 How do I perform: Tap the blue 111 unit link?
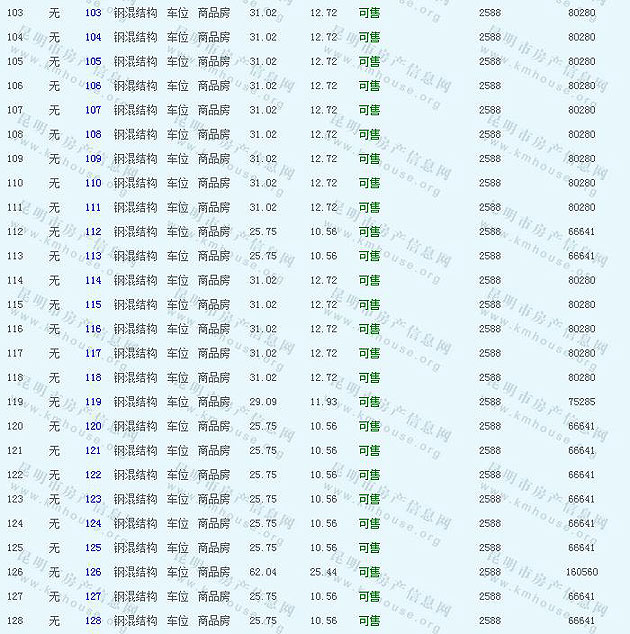click(x=93, y=208)
